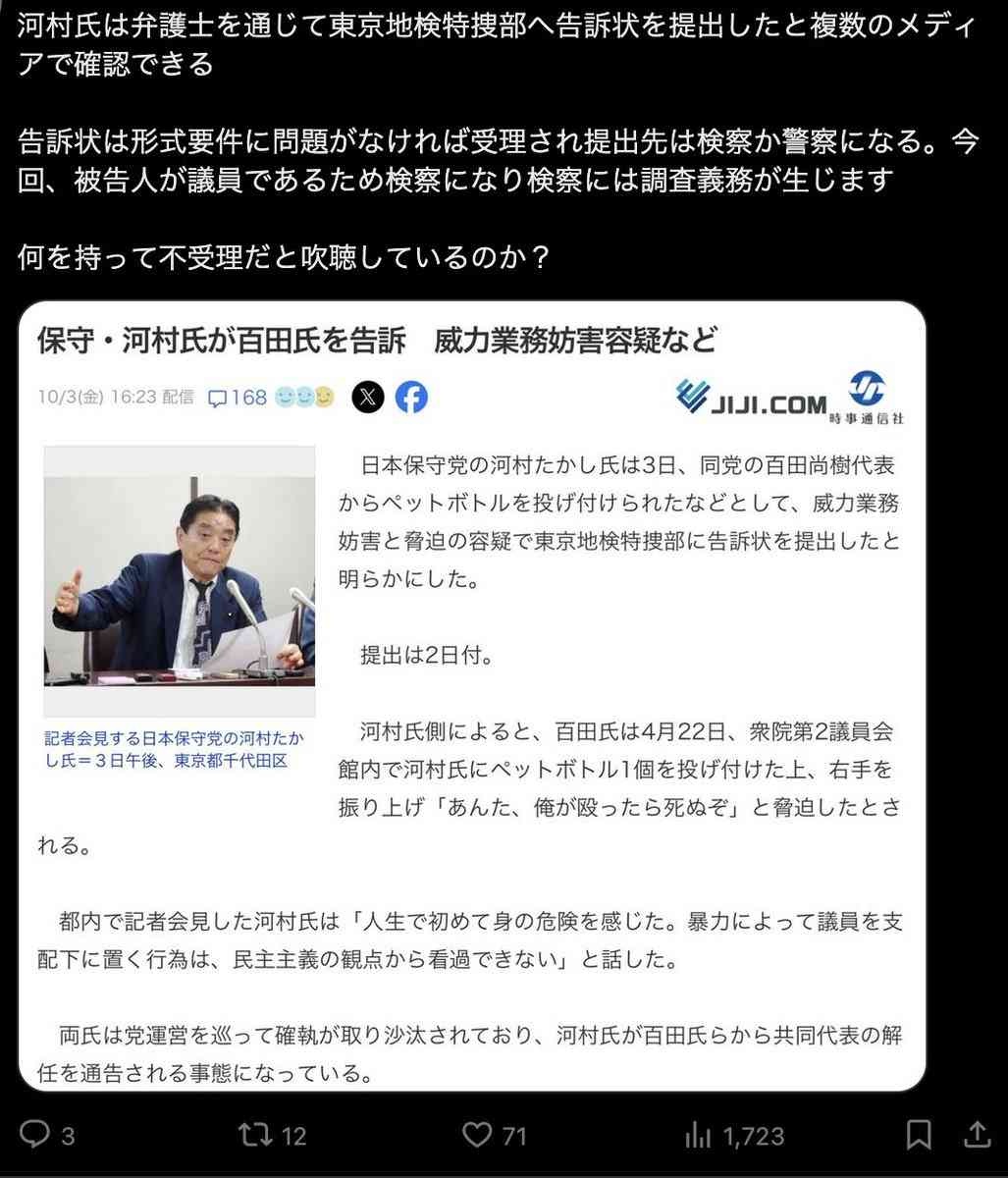
Task: Open the attached JIJI.COM article image
Action: click(x=471, y=697)
